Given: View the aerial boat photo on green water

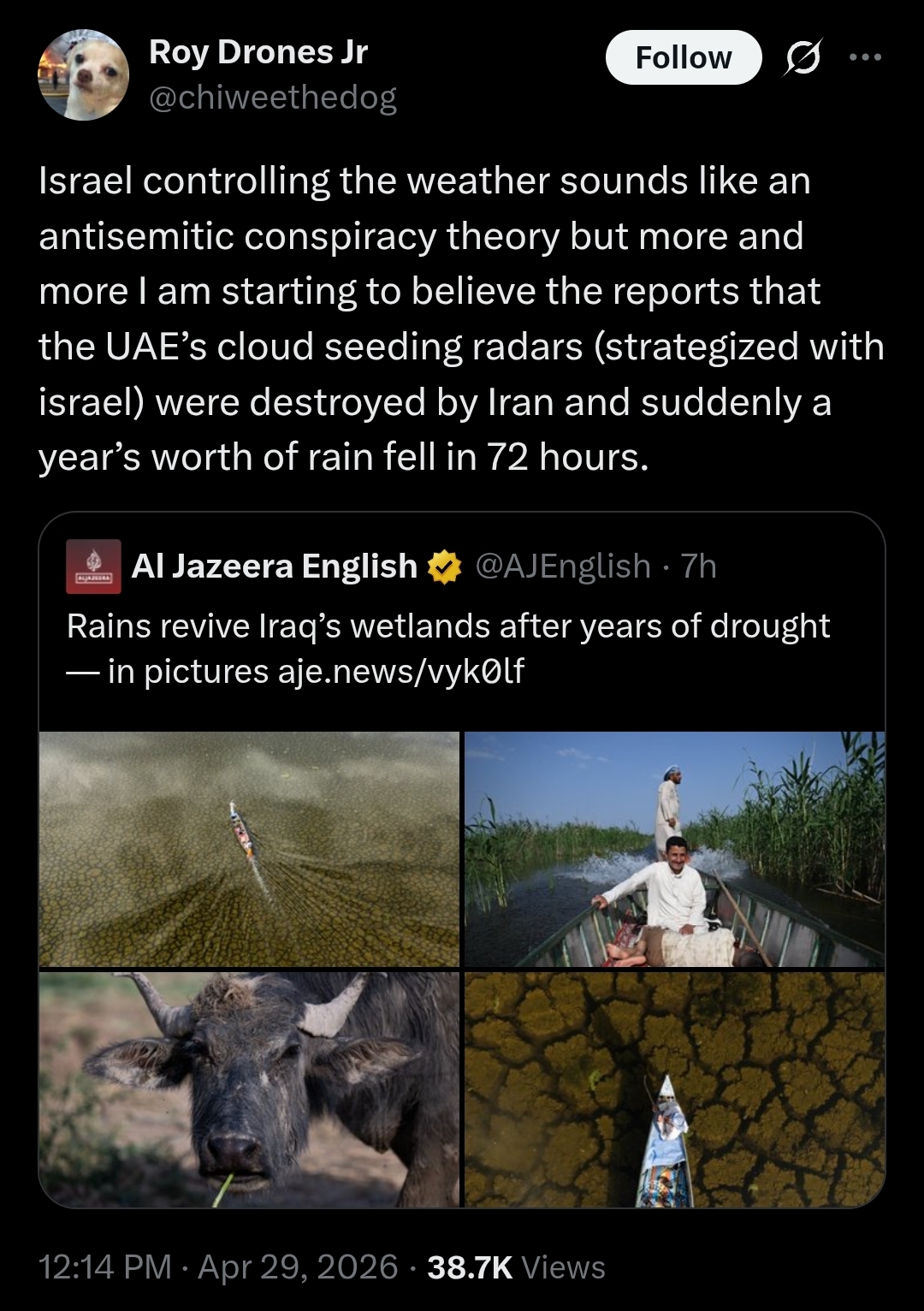Looking at the screenshot, I should tap(249, 849).
